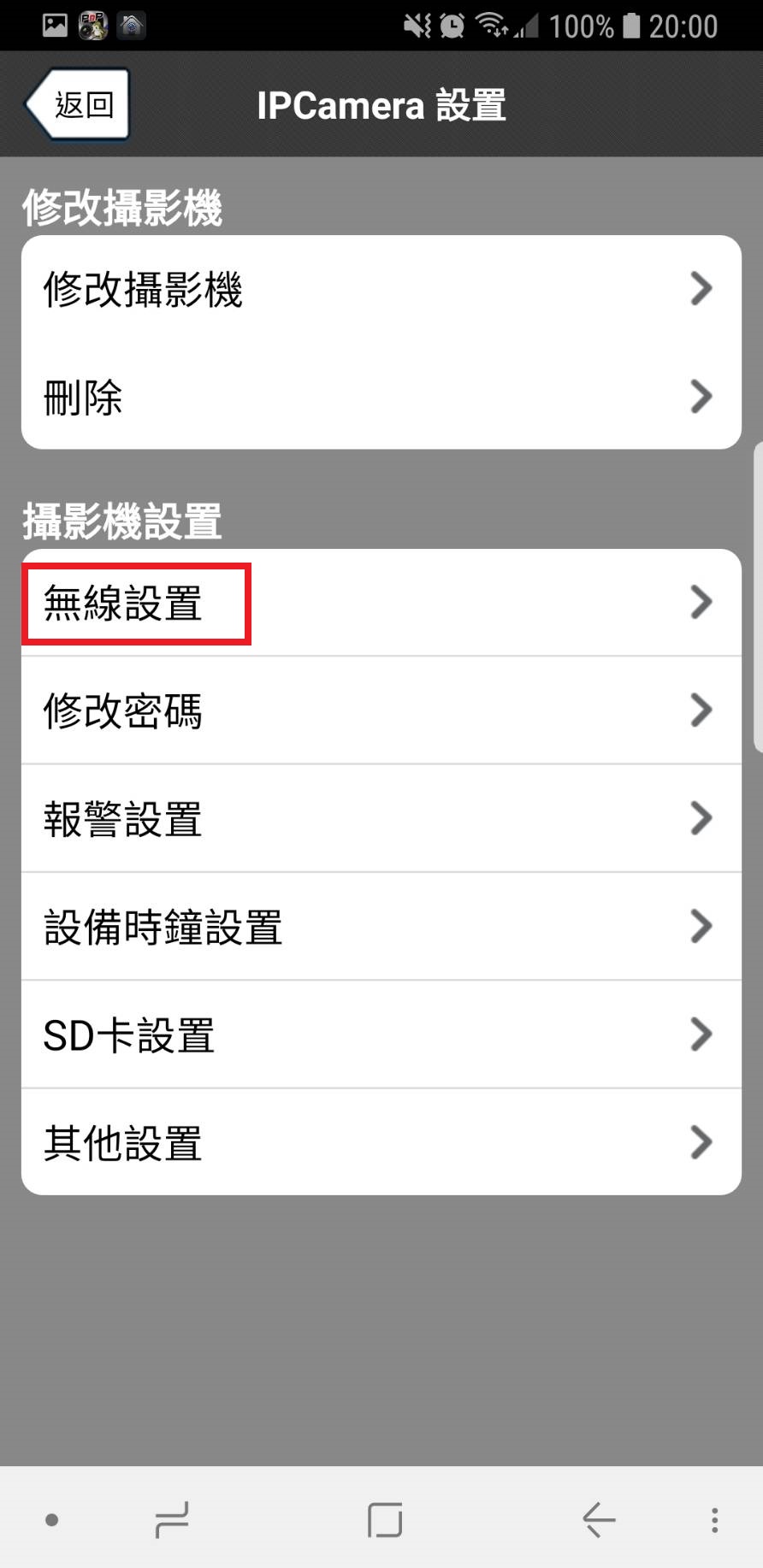Image resolution: width=763 pixels, height=1568 pixels.
Task: Select 刪除 to delete the camera
Action: [x=381, y=397]
